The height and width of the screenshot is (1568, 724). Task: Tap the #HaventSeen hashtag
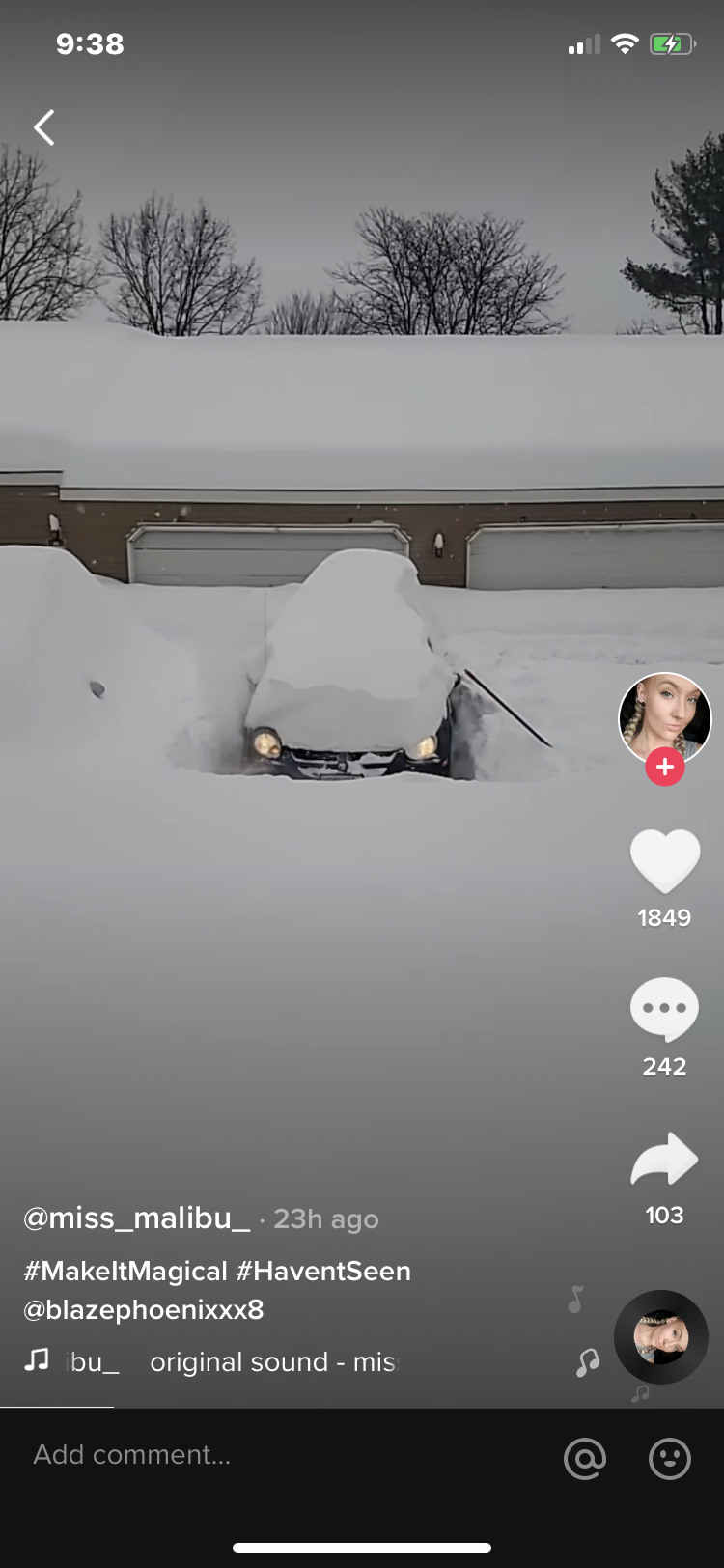[323, 1271]
